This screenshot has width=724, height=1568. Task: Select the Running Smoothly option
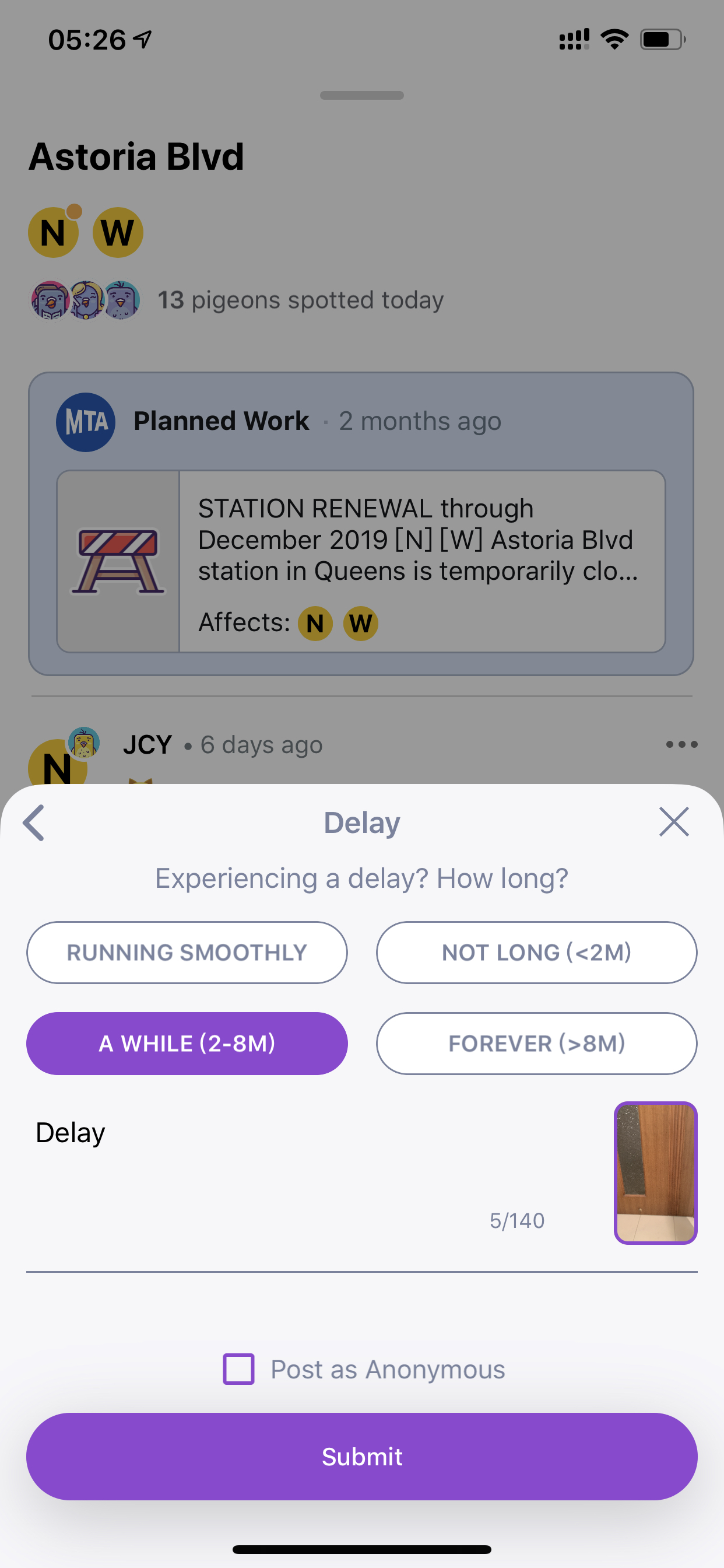point(187,953)
